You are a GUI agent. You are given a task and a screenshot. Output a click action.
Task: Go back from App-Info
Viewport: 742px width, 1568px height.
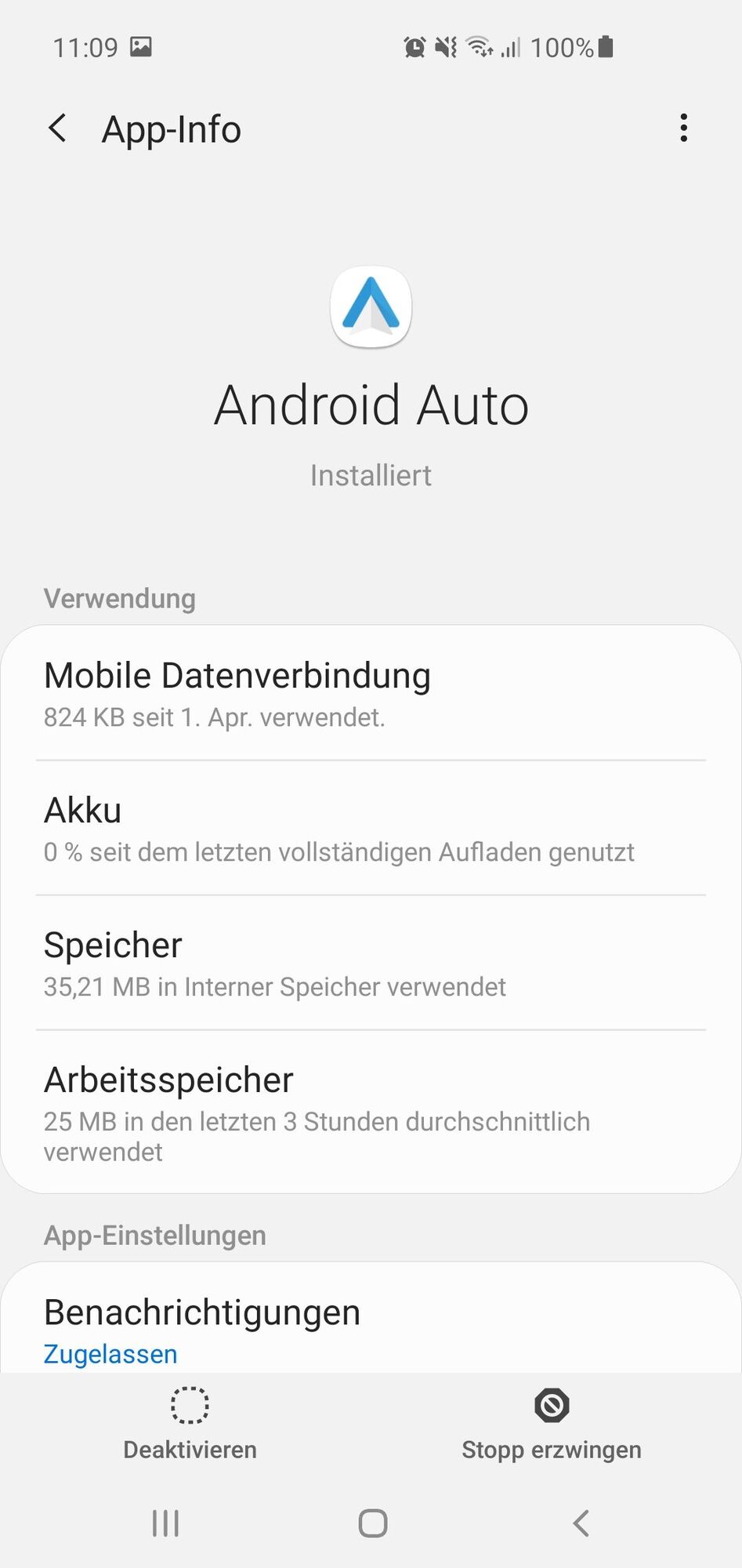point(58,128)
